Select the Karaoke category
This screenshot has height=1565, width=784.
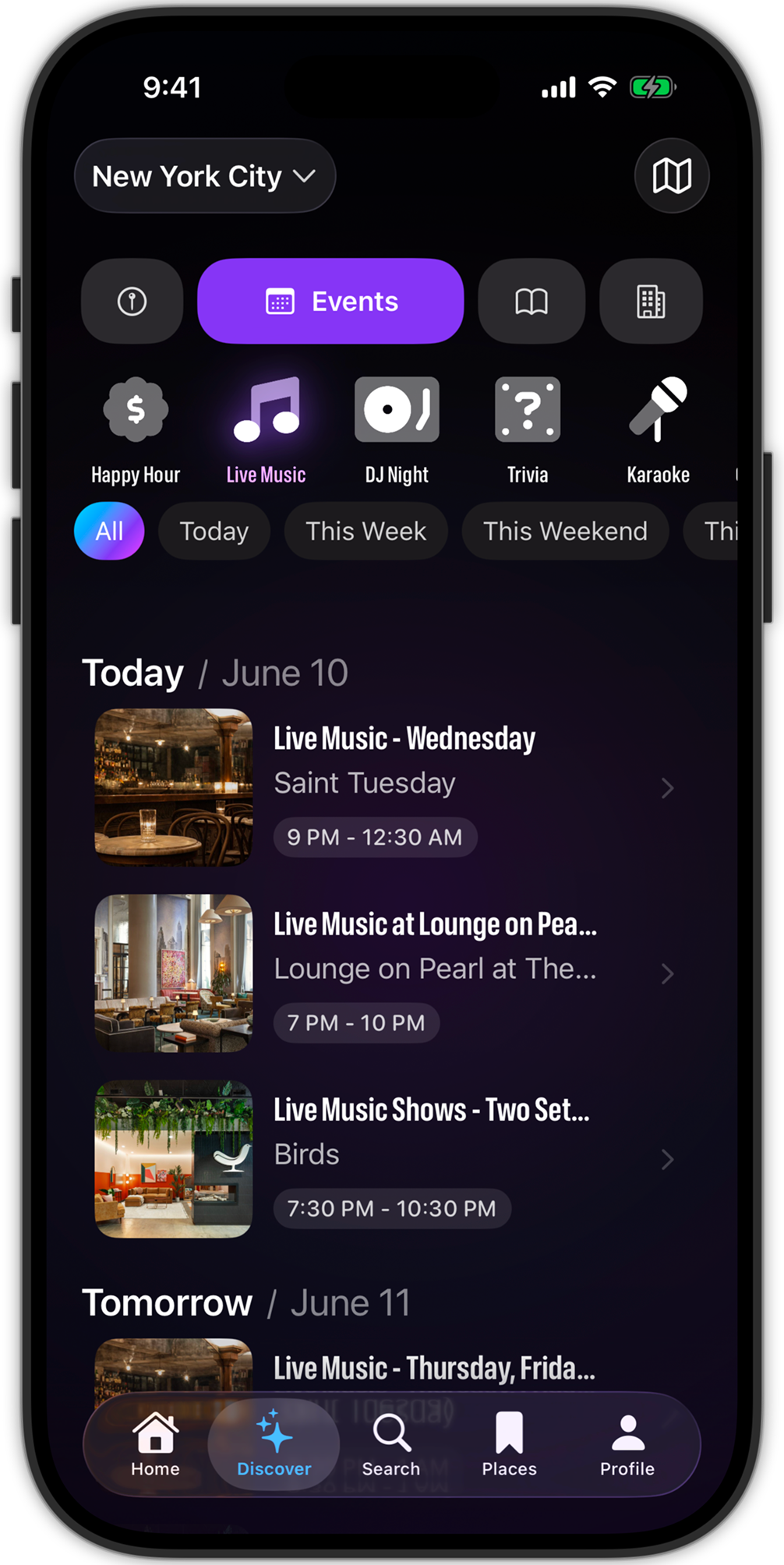659,431
